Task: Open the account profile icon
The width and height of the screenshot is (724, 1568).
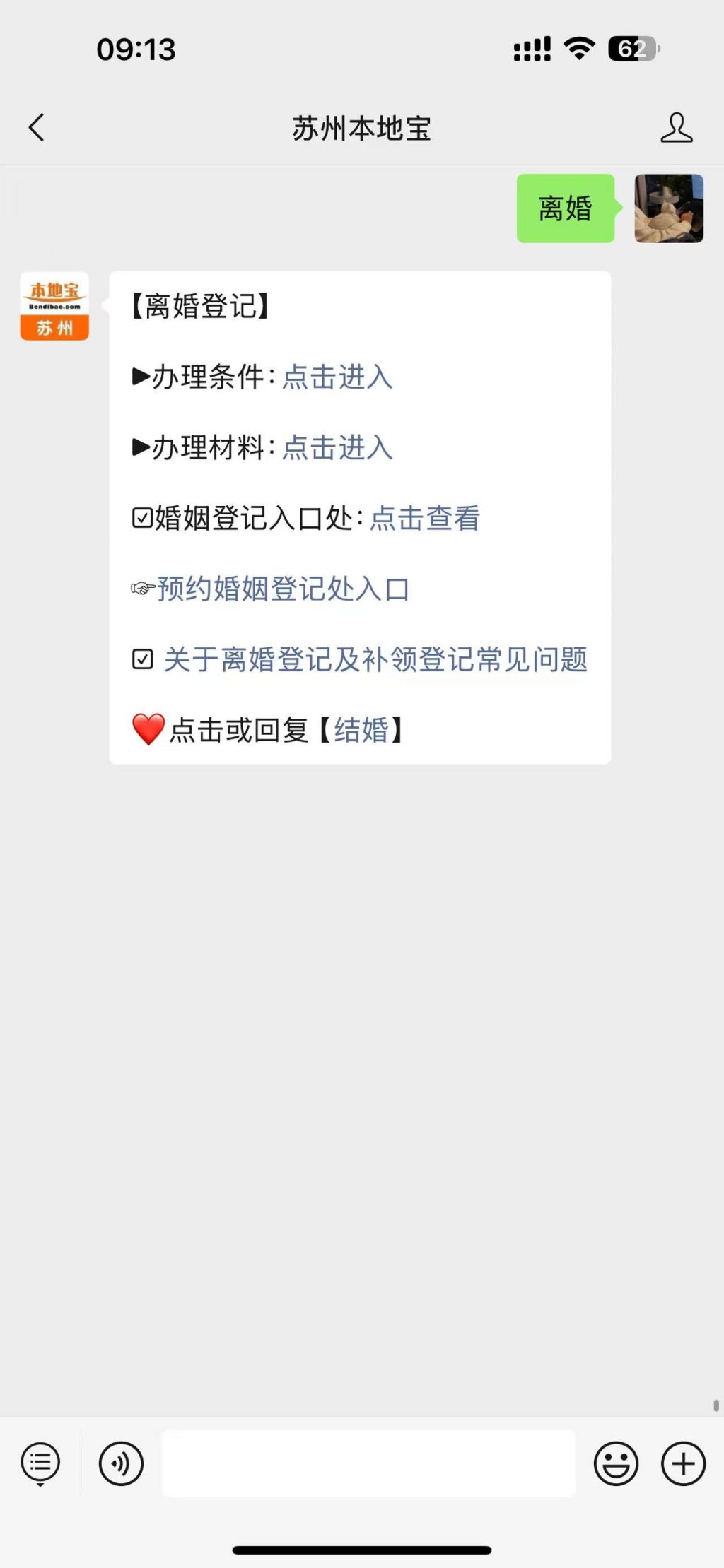Action: tap(676, 128)
